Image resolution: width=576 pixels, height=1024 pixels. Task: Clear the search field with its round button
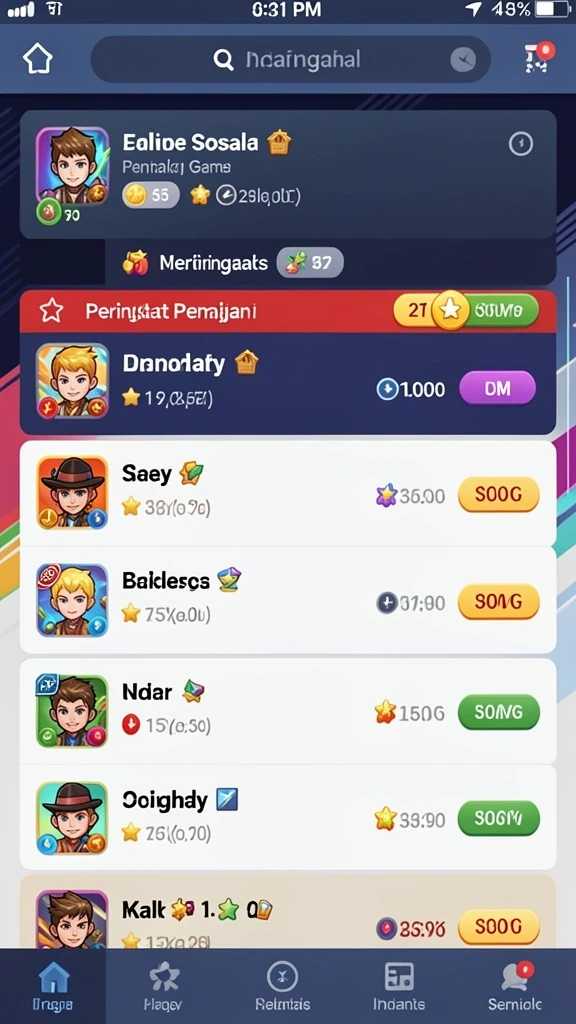click(463, 60)
